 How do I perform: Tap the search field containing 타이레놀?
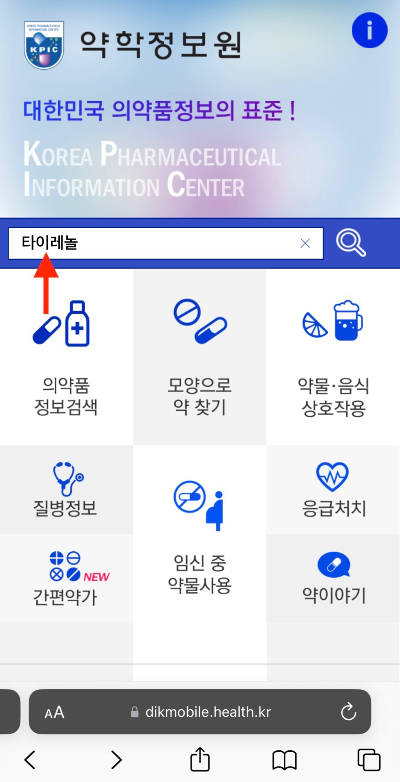tap(166, 243)
